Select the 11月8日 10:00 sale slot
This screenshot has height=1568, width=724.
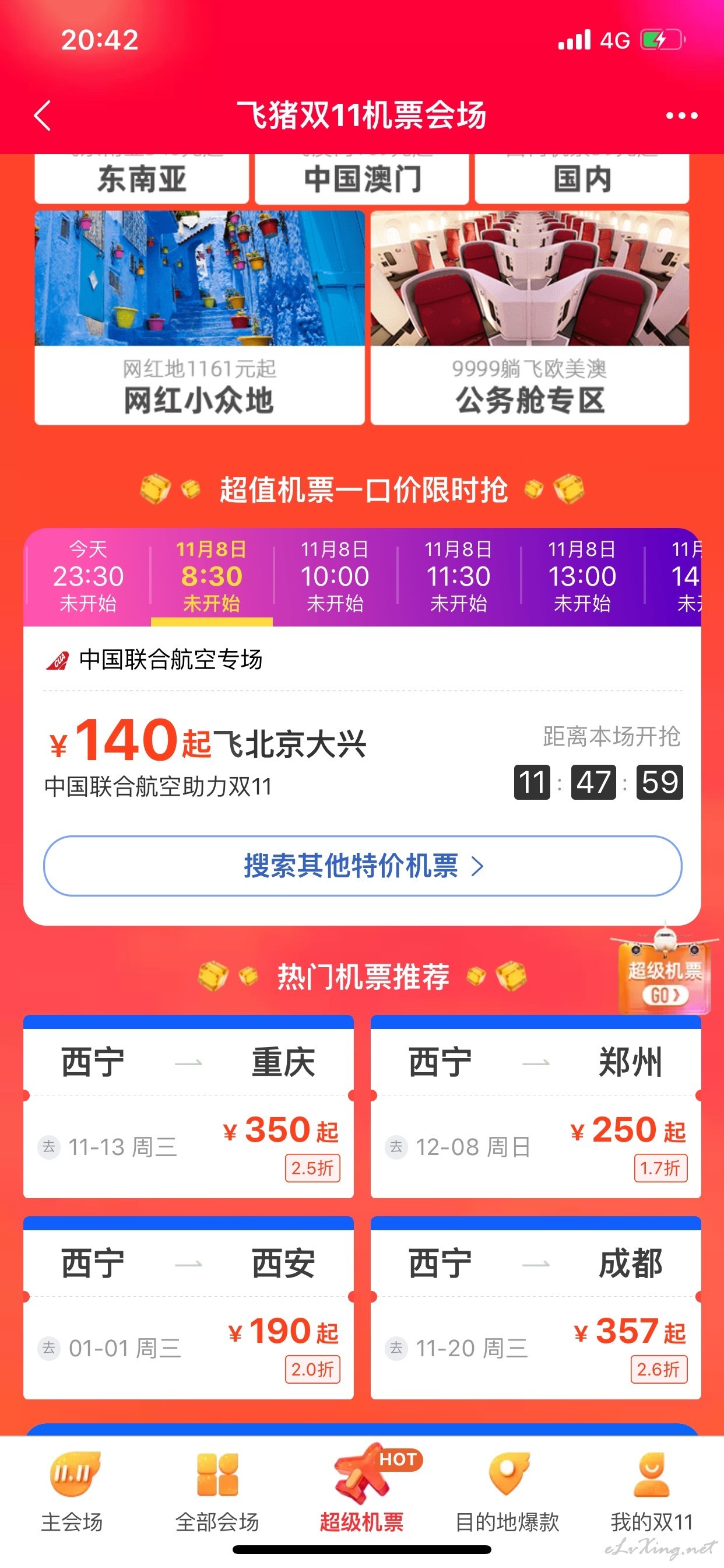(335, 576)
